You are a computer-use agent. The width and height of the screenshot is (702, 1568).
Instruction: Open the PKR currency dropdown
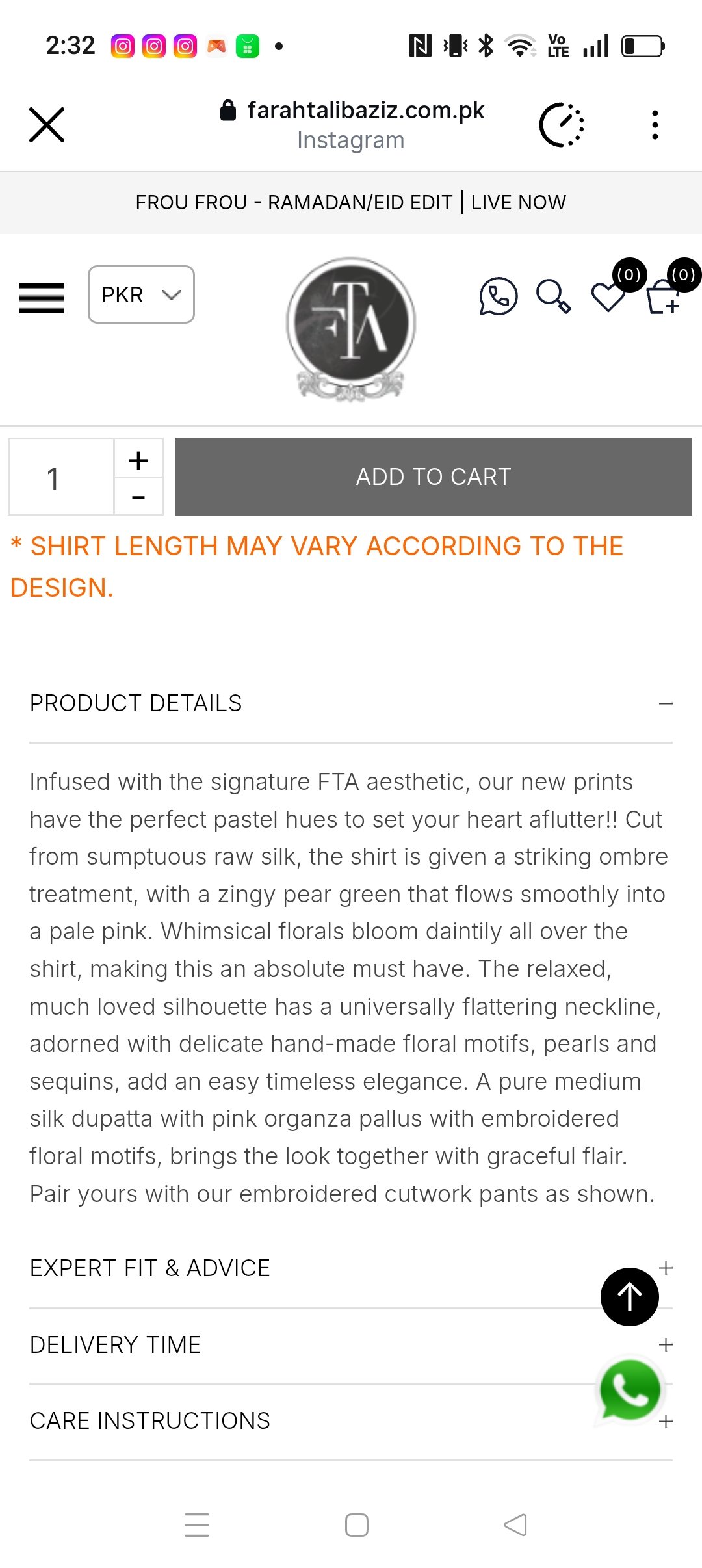141,294
